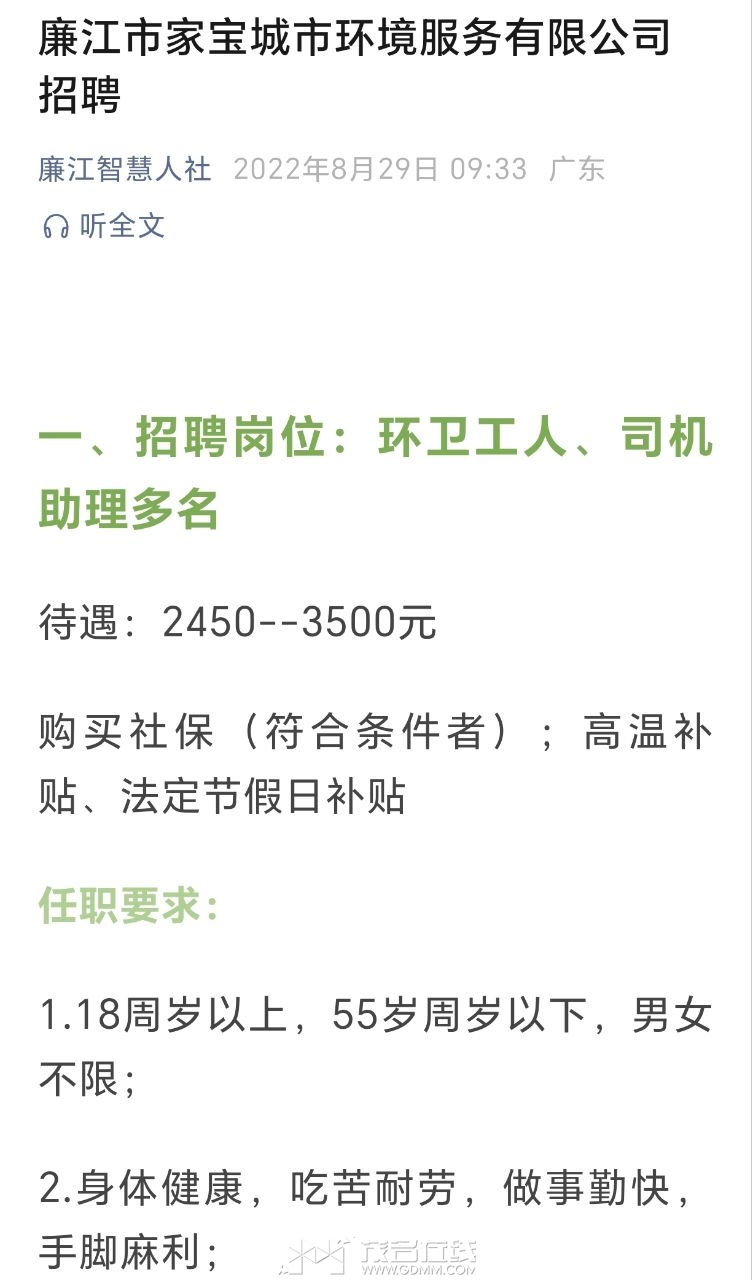
Task: Open the 廉江智慧人社 account page
Action: click(125, 169)
